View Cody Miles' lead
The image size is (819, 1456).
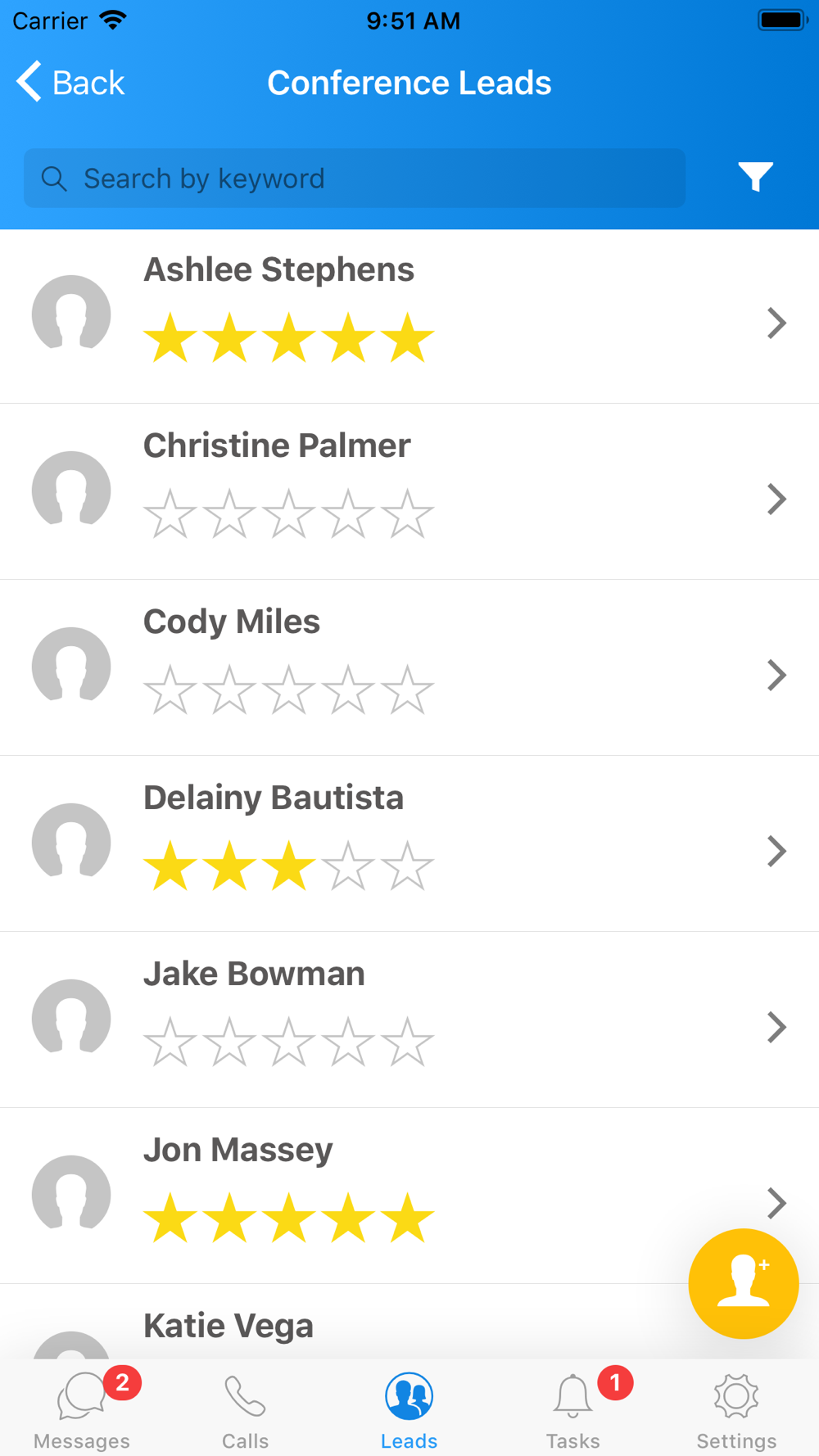coord(409,667)
